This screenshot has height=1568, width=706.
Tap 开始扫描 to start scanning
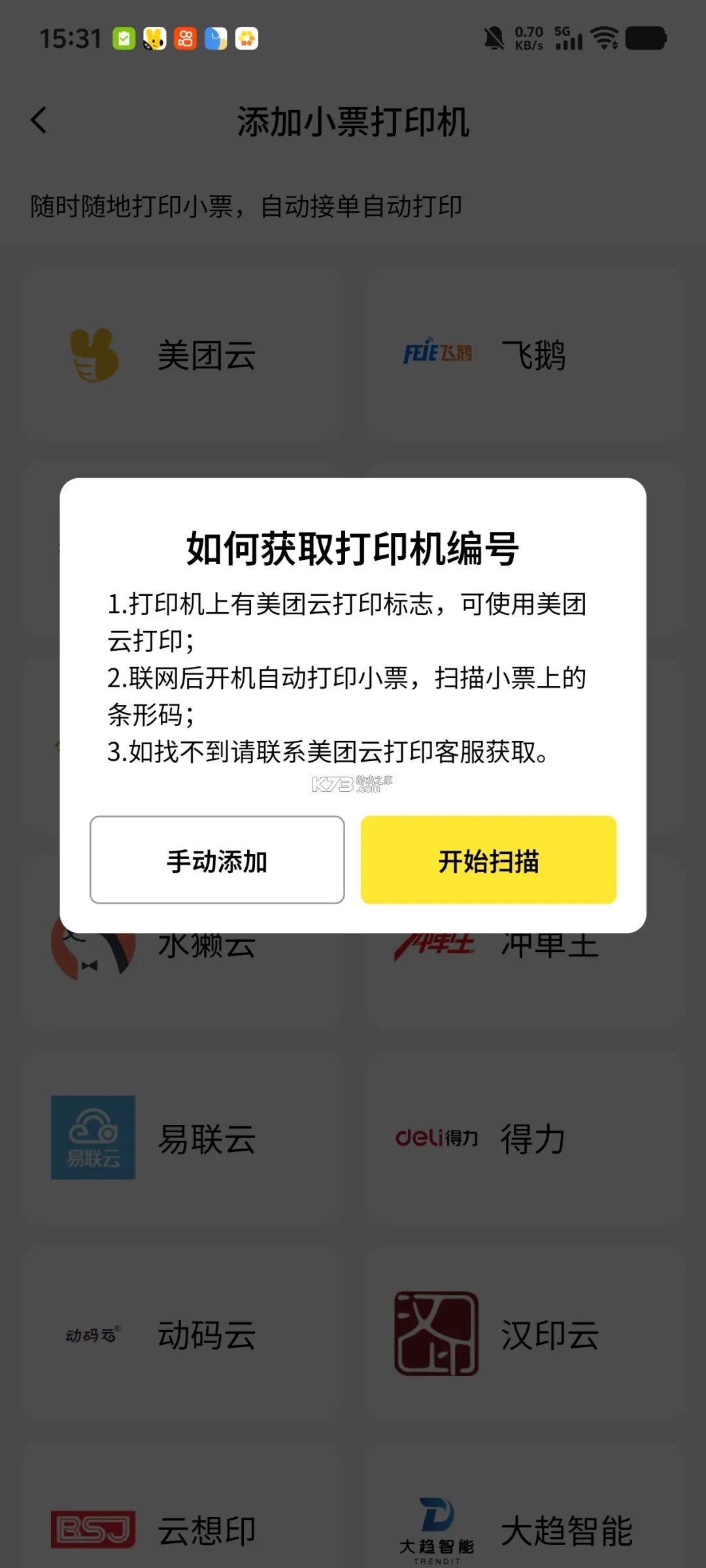tap(488, 860)
